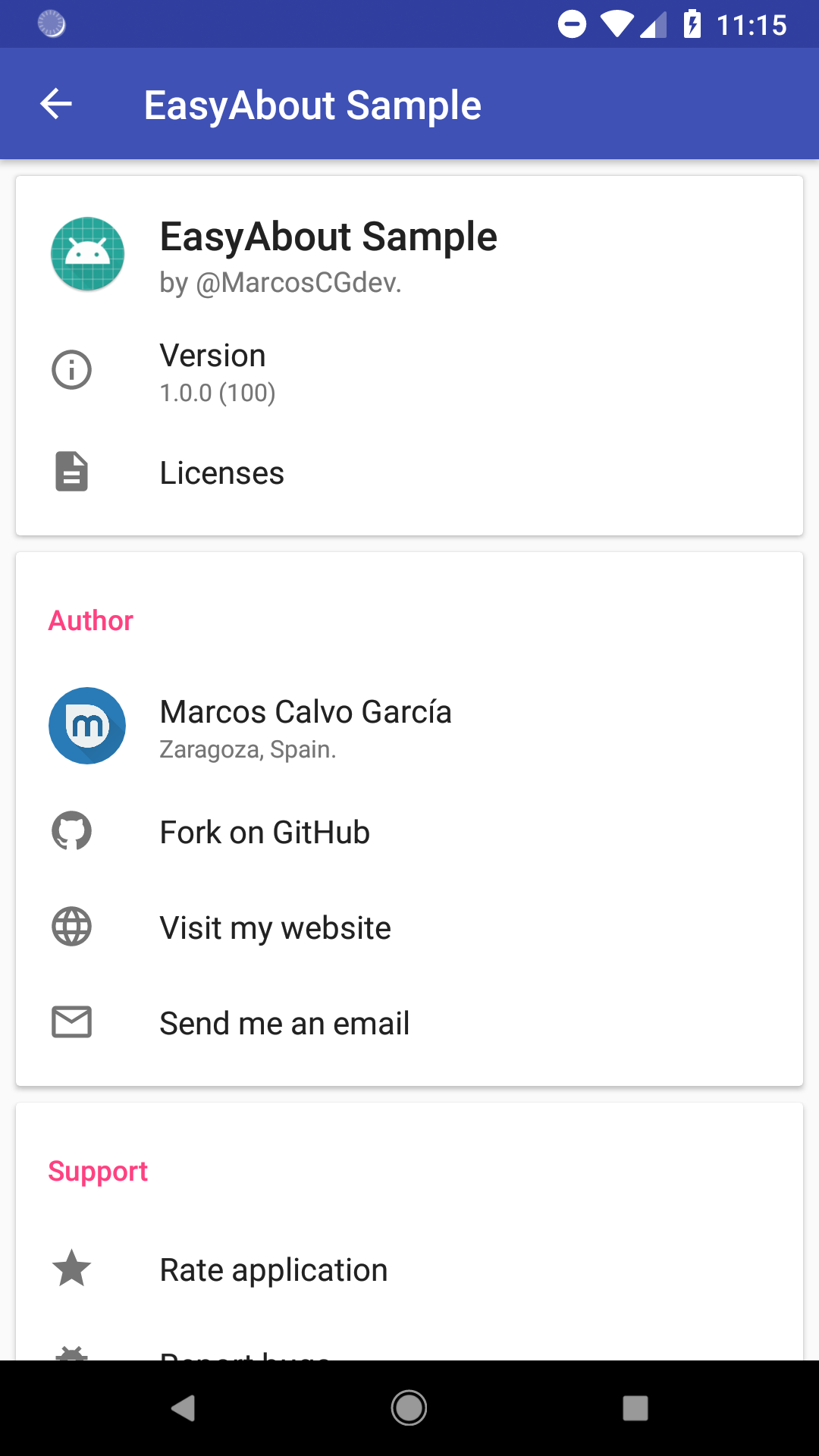
Task: Open Marcos Calvo García author row
Action: click(x=409, y=726)
